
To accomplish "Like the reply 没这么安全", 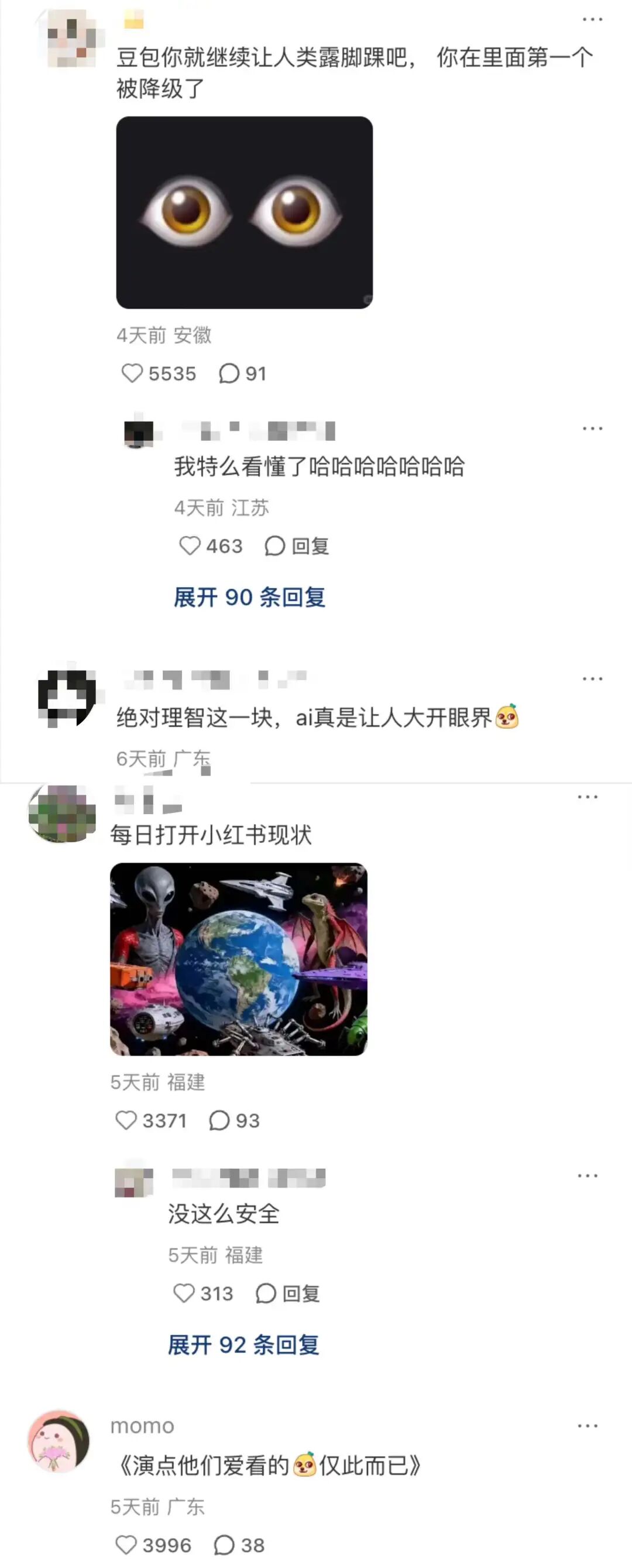I will [x=184, y=1293].
